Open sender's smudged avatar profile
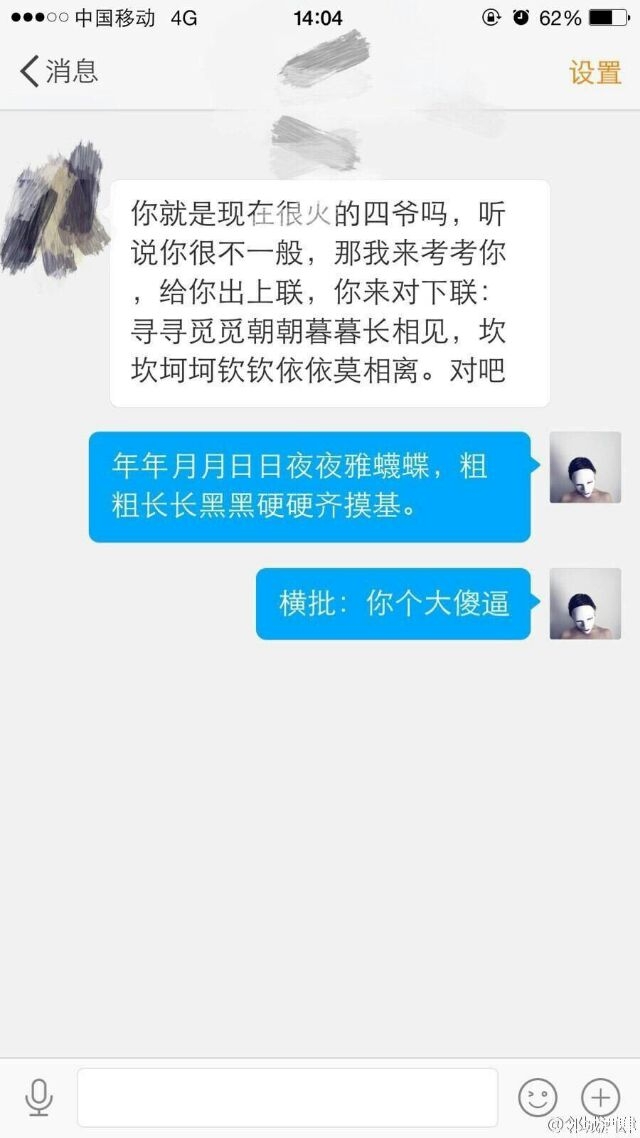This screenshot has width=640, height=1138. pos(54,210)
